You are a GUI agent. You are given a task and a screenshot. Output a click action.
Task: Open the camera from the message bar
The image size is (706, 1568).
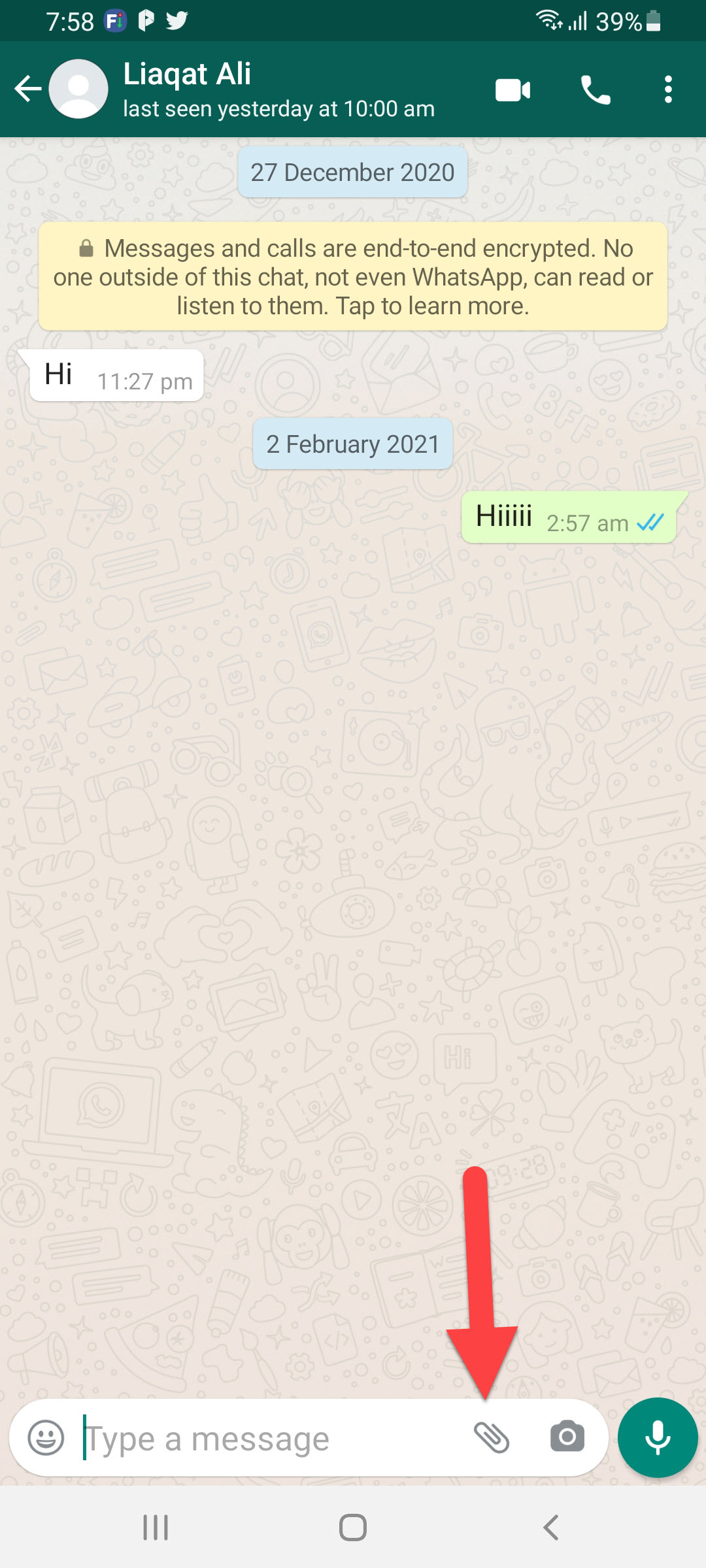(567, 1437)
